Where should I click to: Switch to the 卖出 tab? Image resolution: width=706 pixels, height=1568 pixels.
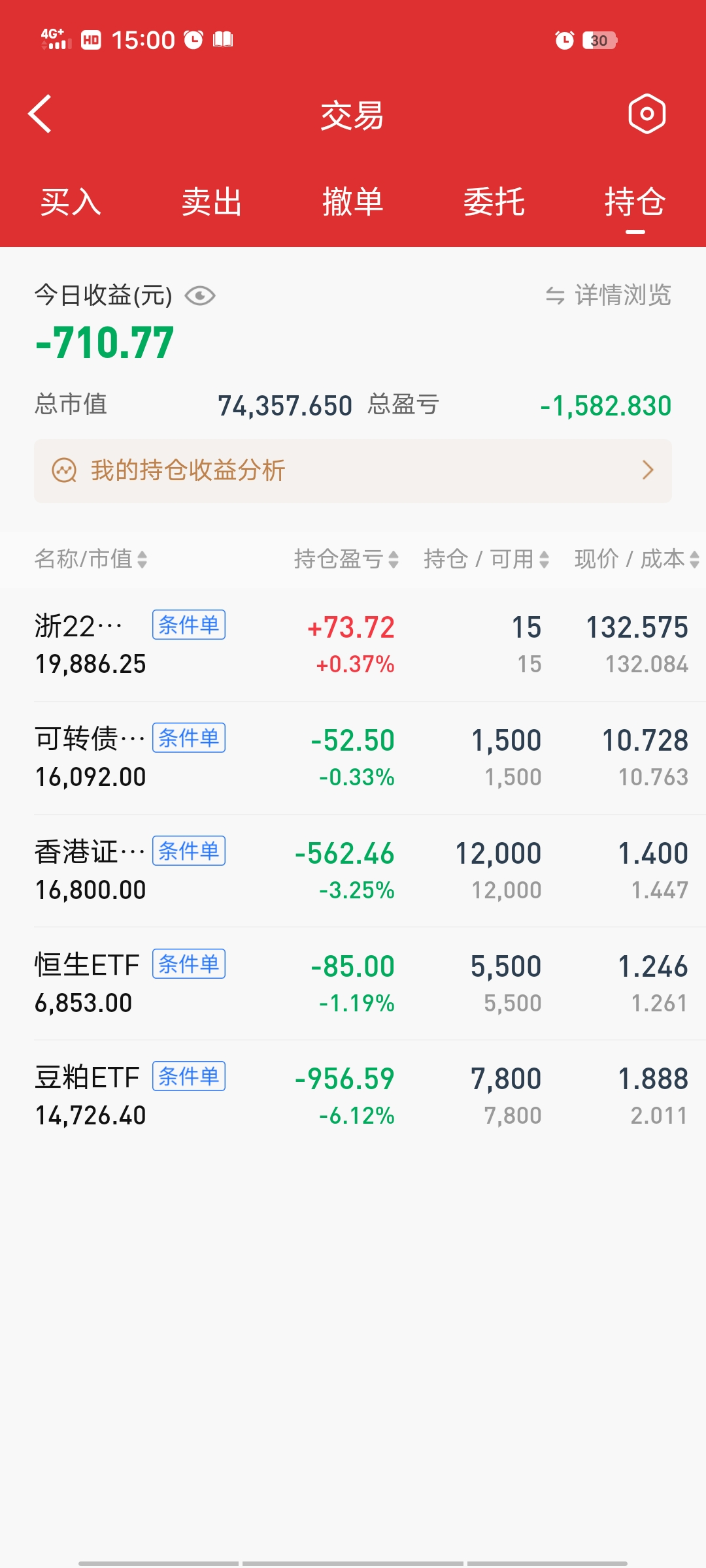[x=212, y=202]
